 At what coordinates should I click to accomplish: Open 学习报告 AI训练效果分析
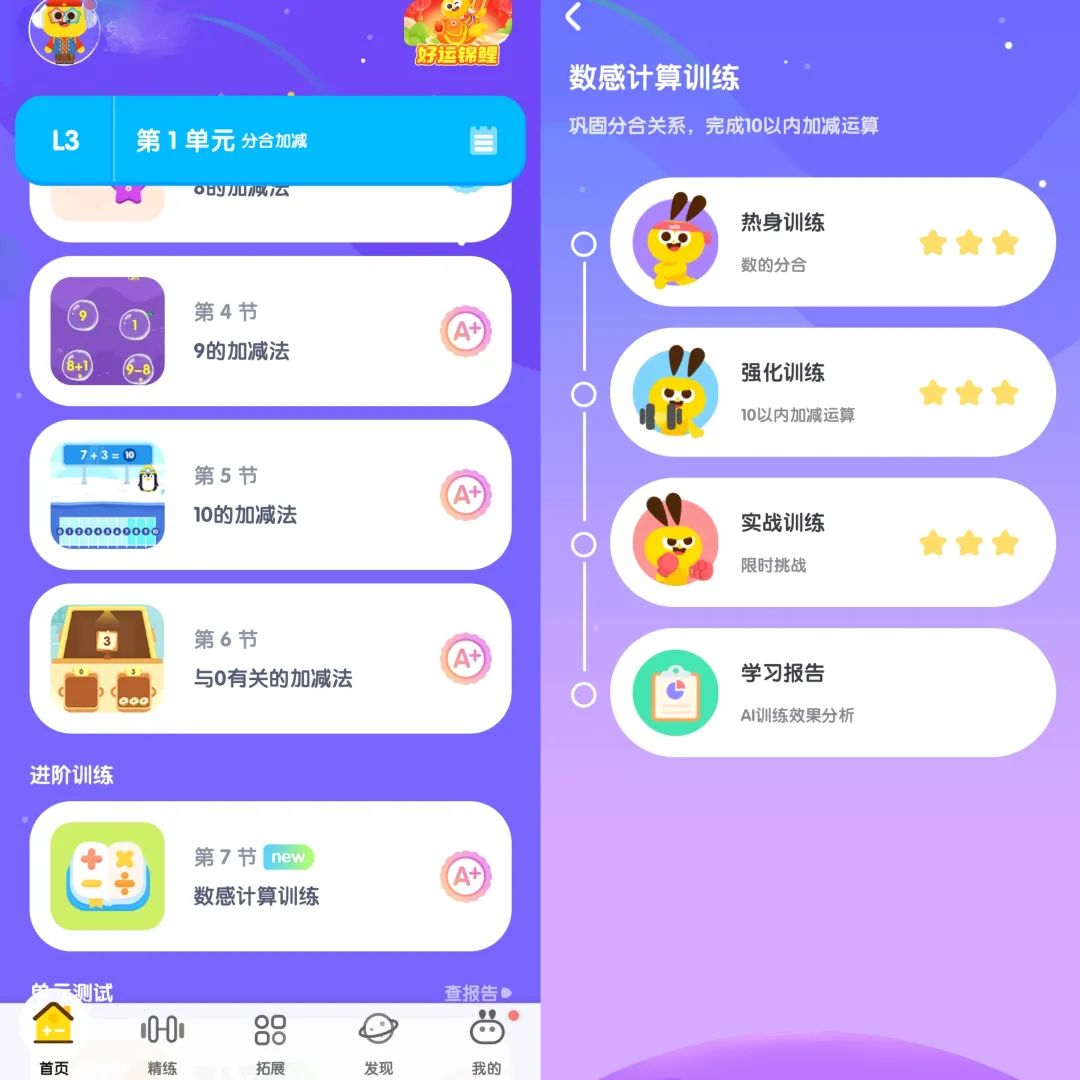pyautogui.click(x=832, y=692)
